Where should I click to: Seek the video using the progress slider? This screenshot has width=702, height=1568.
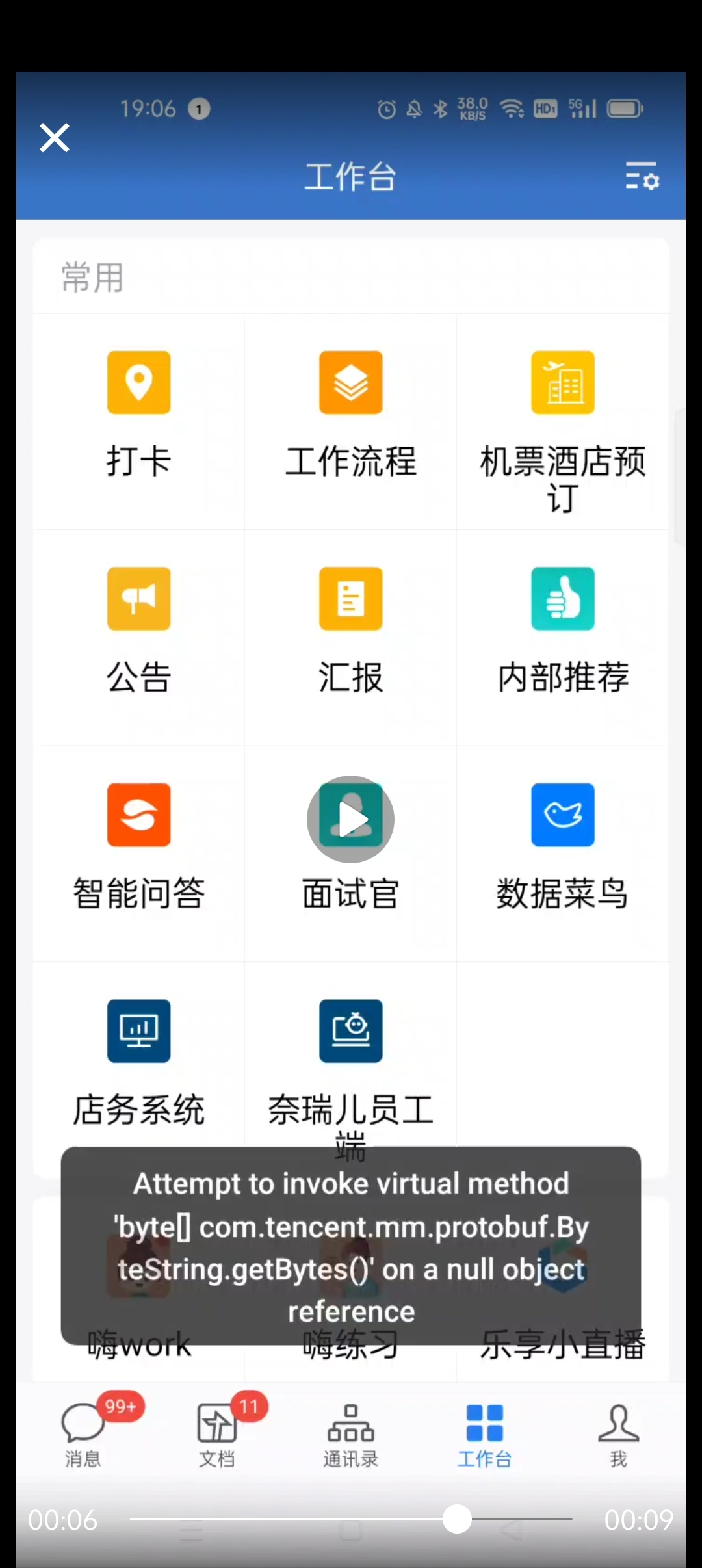351,1519
